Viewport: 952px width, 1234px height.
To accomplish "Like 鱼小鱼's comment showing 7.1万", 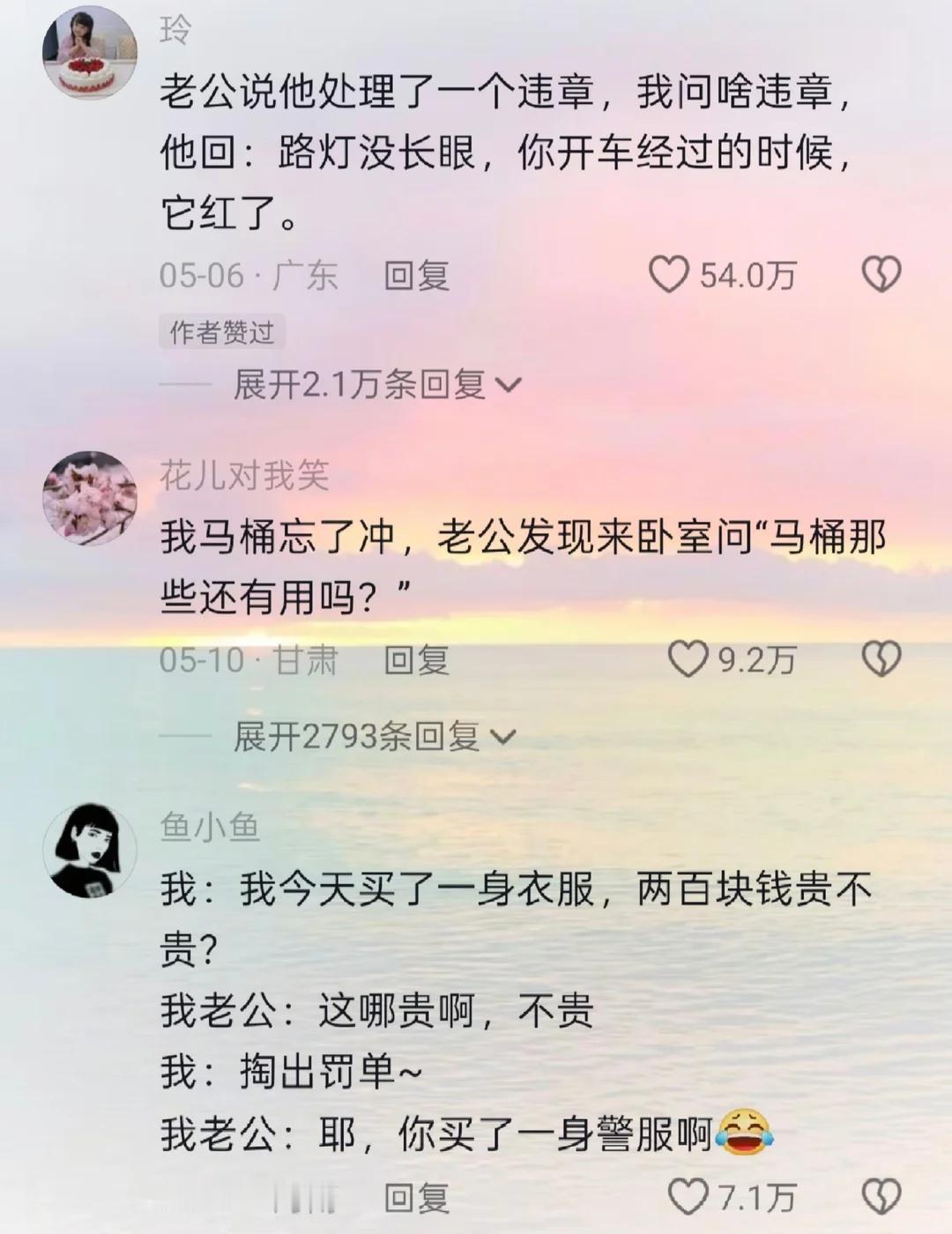I will point(688,1197).
